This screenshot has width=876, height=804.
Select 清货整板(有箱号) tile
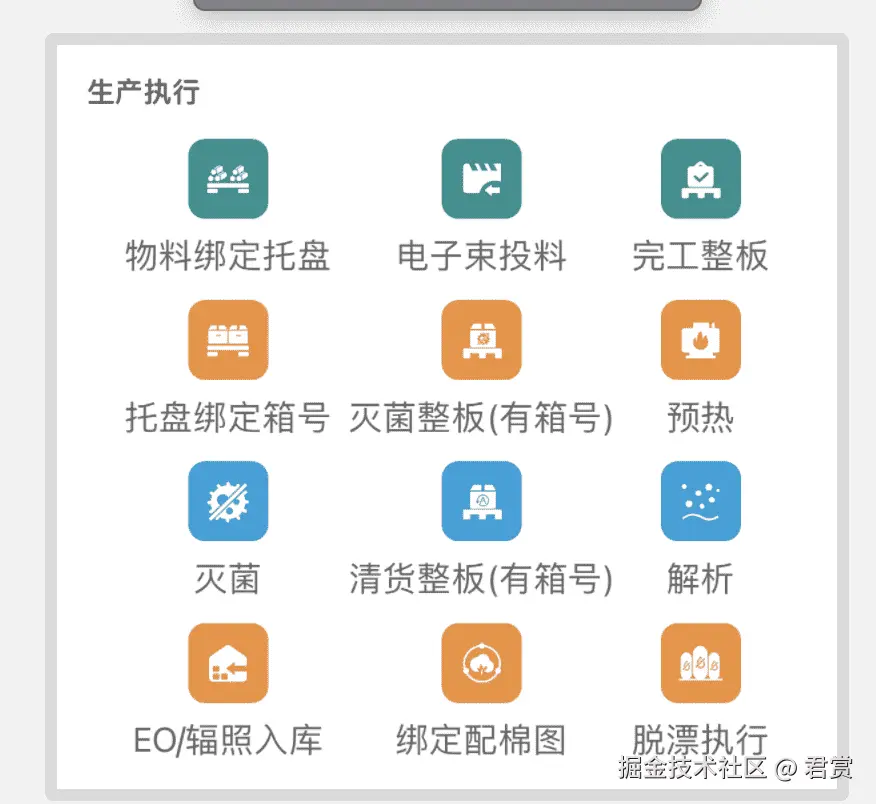(x=481, y=501)
